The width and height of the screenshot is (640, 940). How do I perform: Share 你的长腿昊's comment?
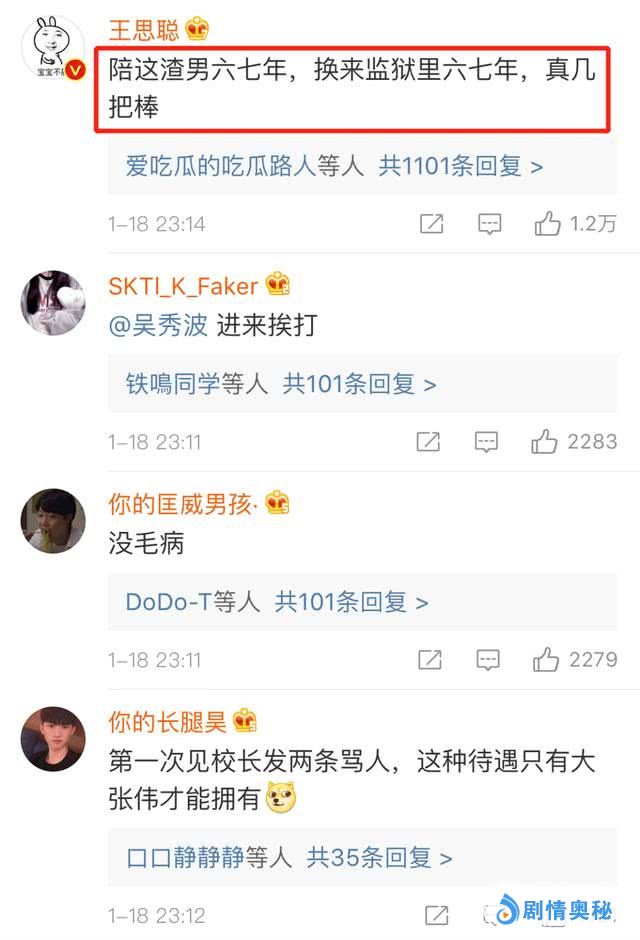(436, 915)
